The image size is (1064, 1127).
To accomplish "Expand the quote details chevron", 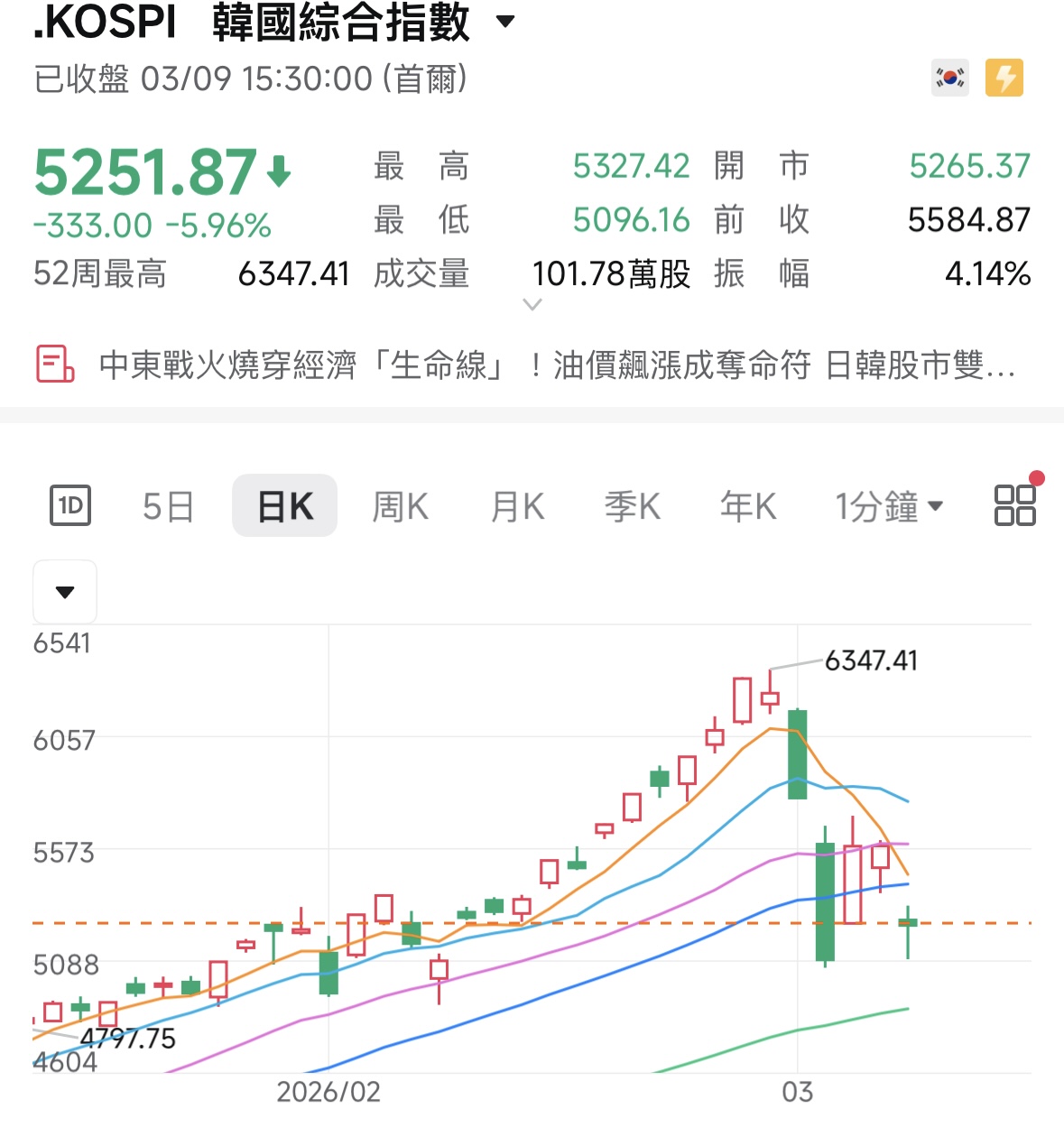I will pyautogui.click(x=532, y=305).
